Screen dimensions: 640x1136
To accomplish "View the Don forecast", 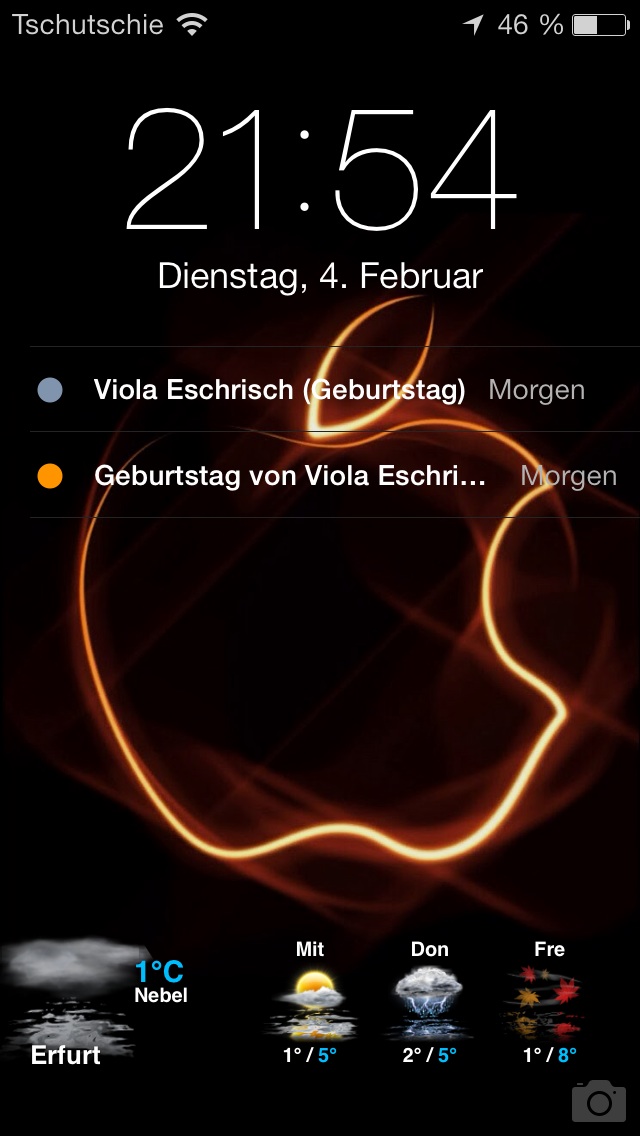I will (x=429, y=1000).
